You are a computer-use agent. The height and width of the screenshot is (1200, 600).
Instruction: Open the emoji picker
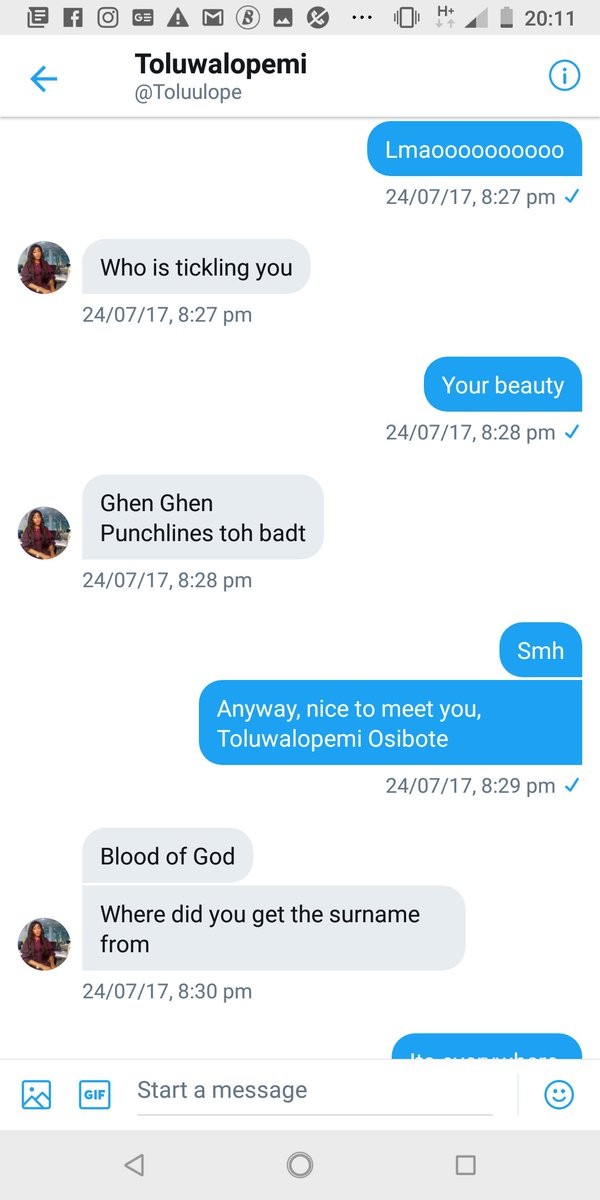point(559,1094)
